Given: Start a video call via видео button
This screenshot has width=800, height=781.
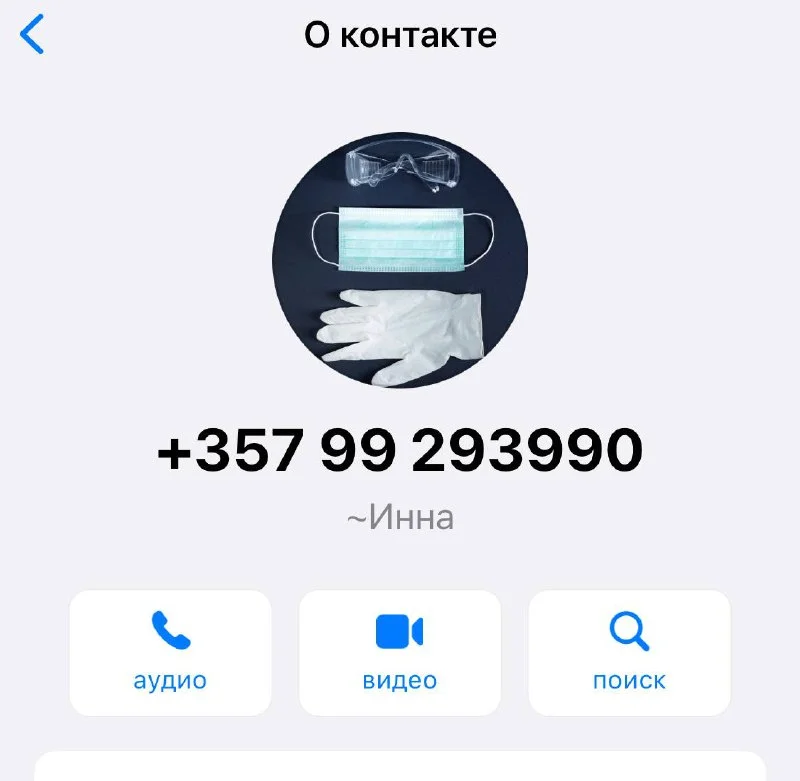Looking at the screenshot, I should click(400, 652).
